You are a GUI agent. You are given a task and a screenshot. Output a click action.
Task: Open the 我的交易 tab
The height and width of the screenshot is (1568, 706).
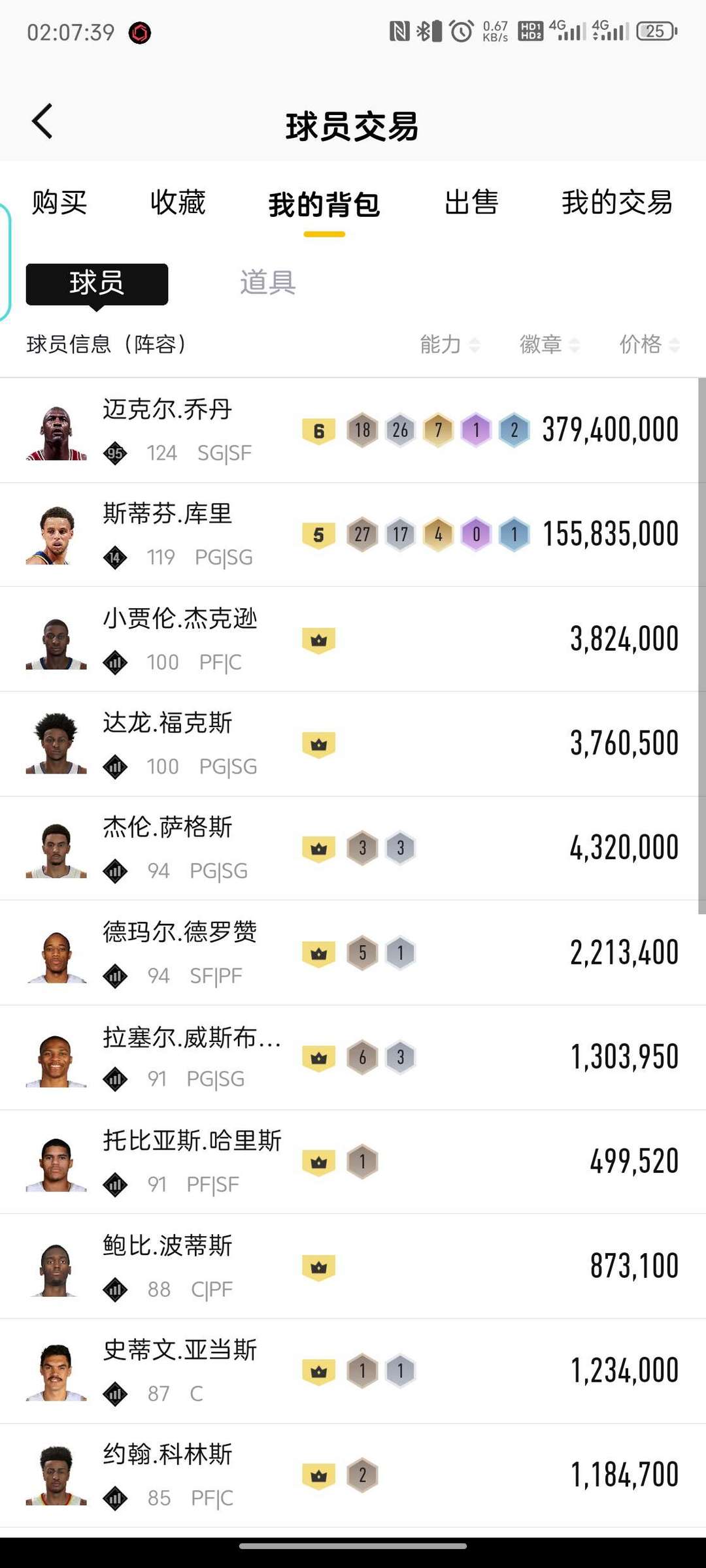click(x=616, y=203)
